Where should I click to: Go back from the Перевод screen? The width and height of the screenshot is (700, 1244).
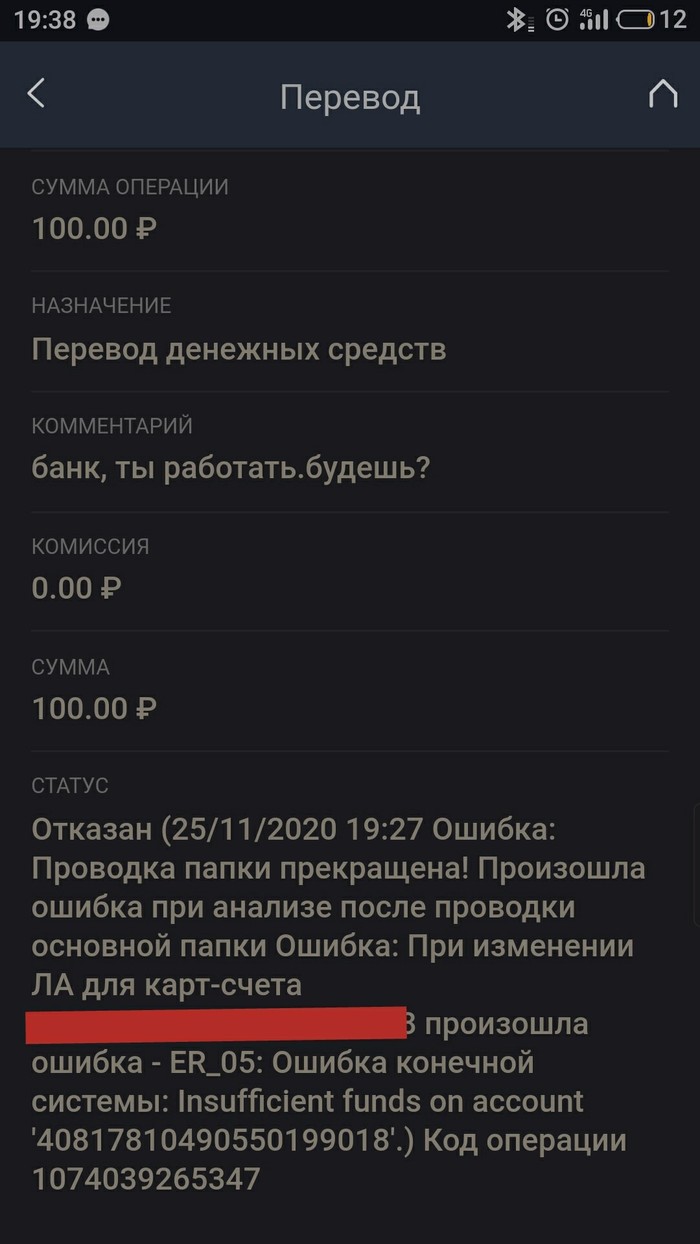coord(36,94)
